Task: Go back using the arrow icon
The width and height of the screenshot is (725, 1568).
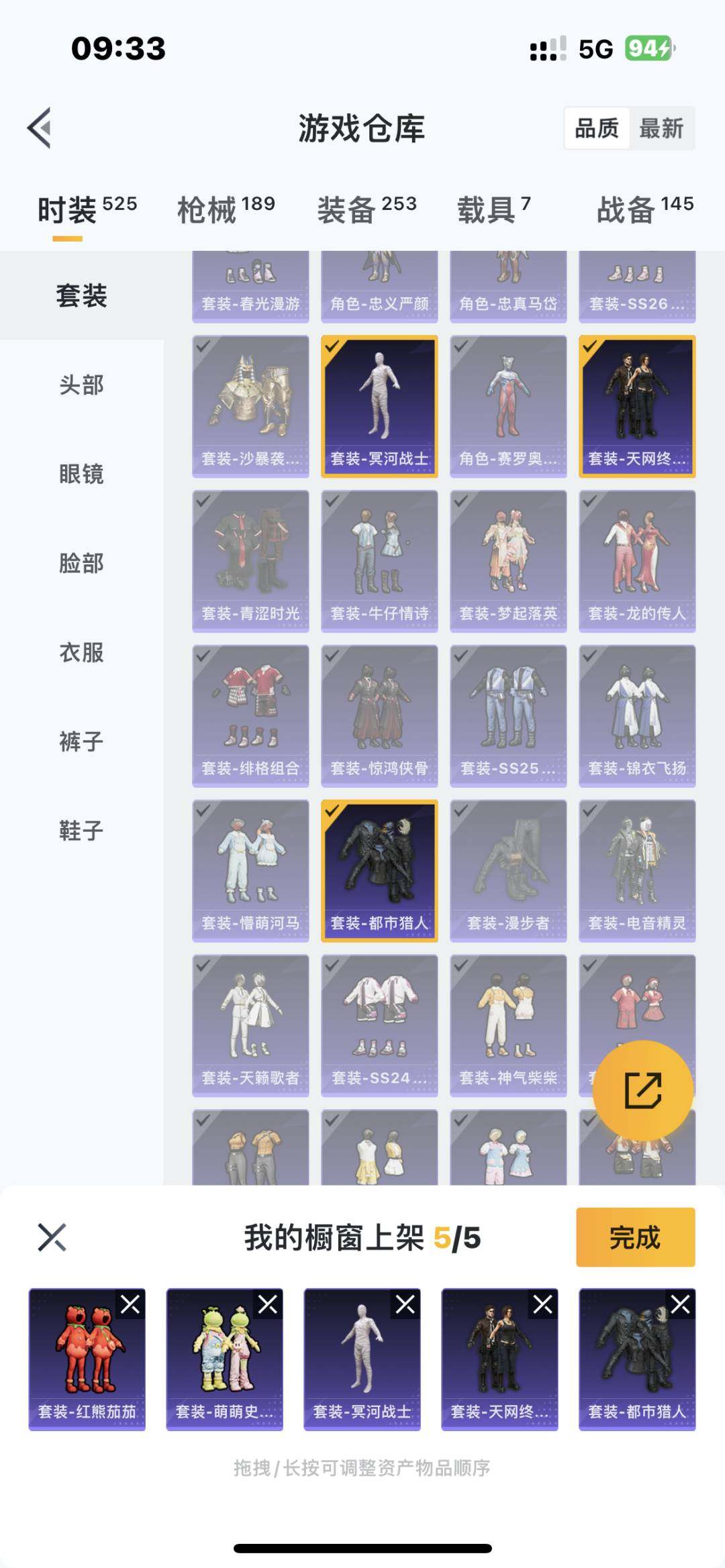Action: (40, 127)
